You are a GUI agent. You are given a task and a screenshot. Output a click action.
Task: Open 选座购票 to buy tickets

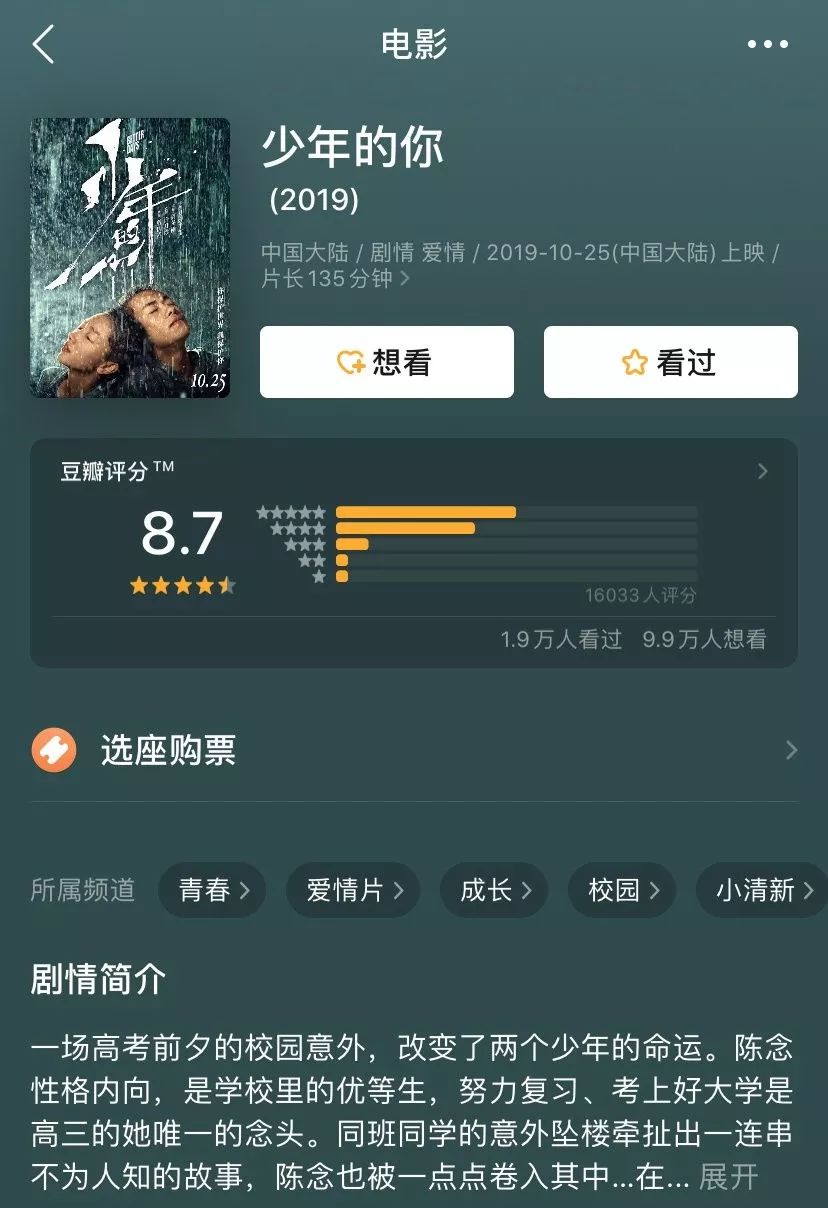pos(413,750)
